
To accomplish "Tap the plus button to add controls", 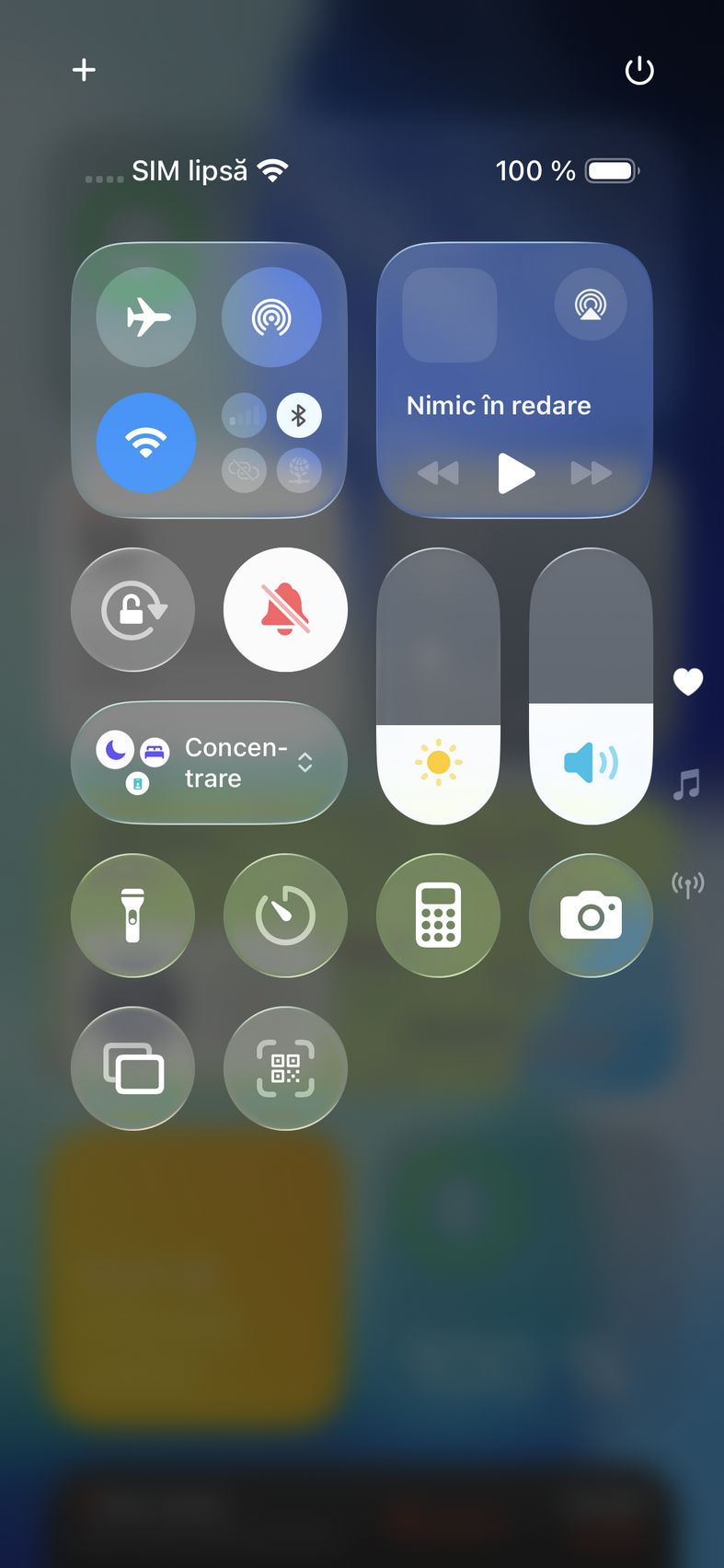I will pos(84,70).
